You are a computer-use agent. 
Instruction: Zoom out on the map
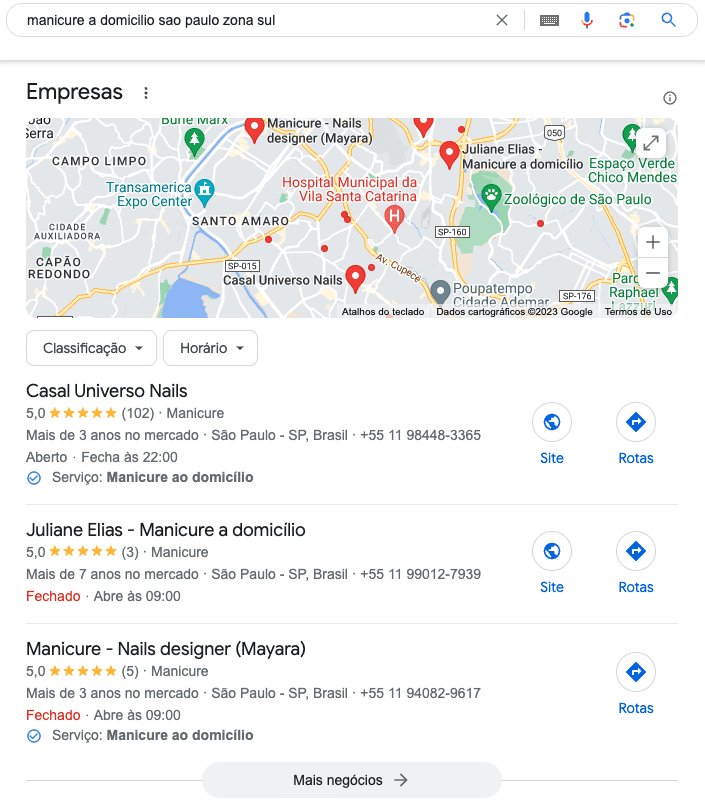[x=652, y=273]
